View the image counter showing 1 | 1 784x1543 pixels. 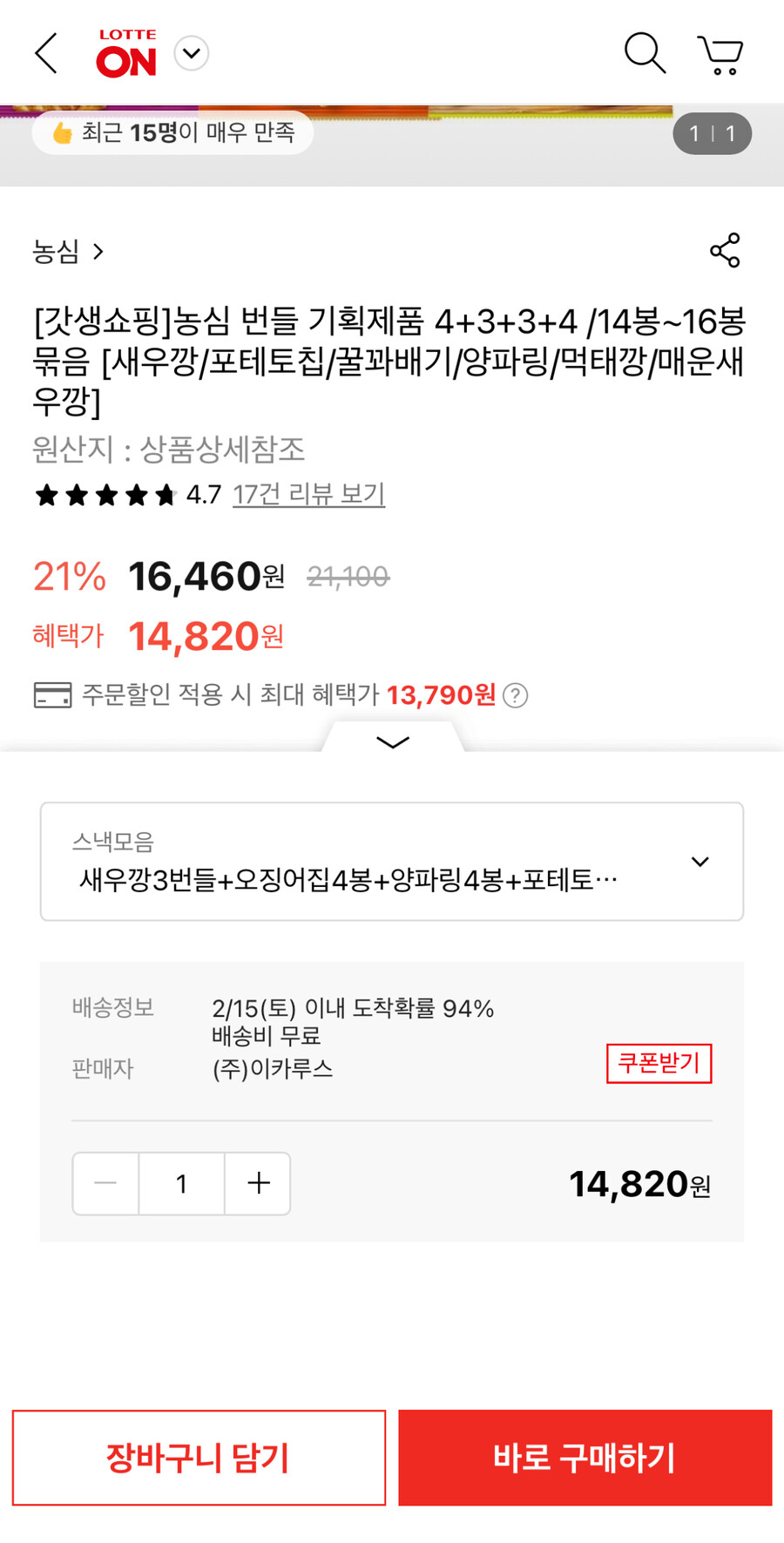[712, 132]
